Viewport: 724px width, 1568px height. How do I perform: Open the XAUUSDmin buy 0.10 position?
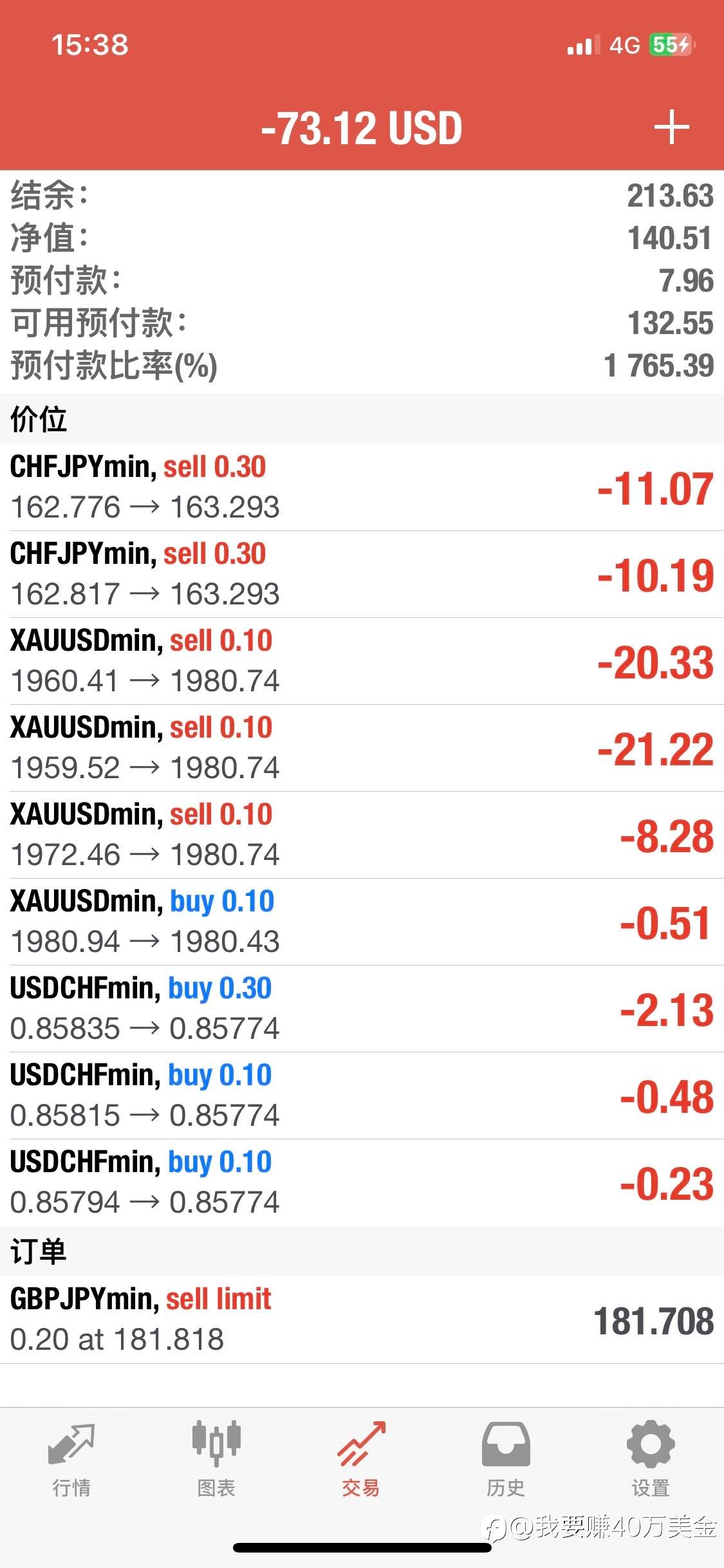362,922
